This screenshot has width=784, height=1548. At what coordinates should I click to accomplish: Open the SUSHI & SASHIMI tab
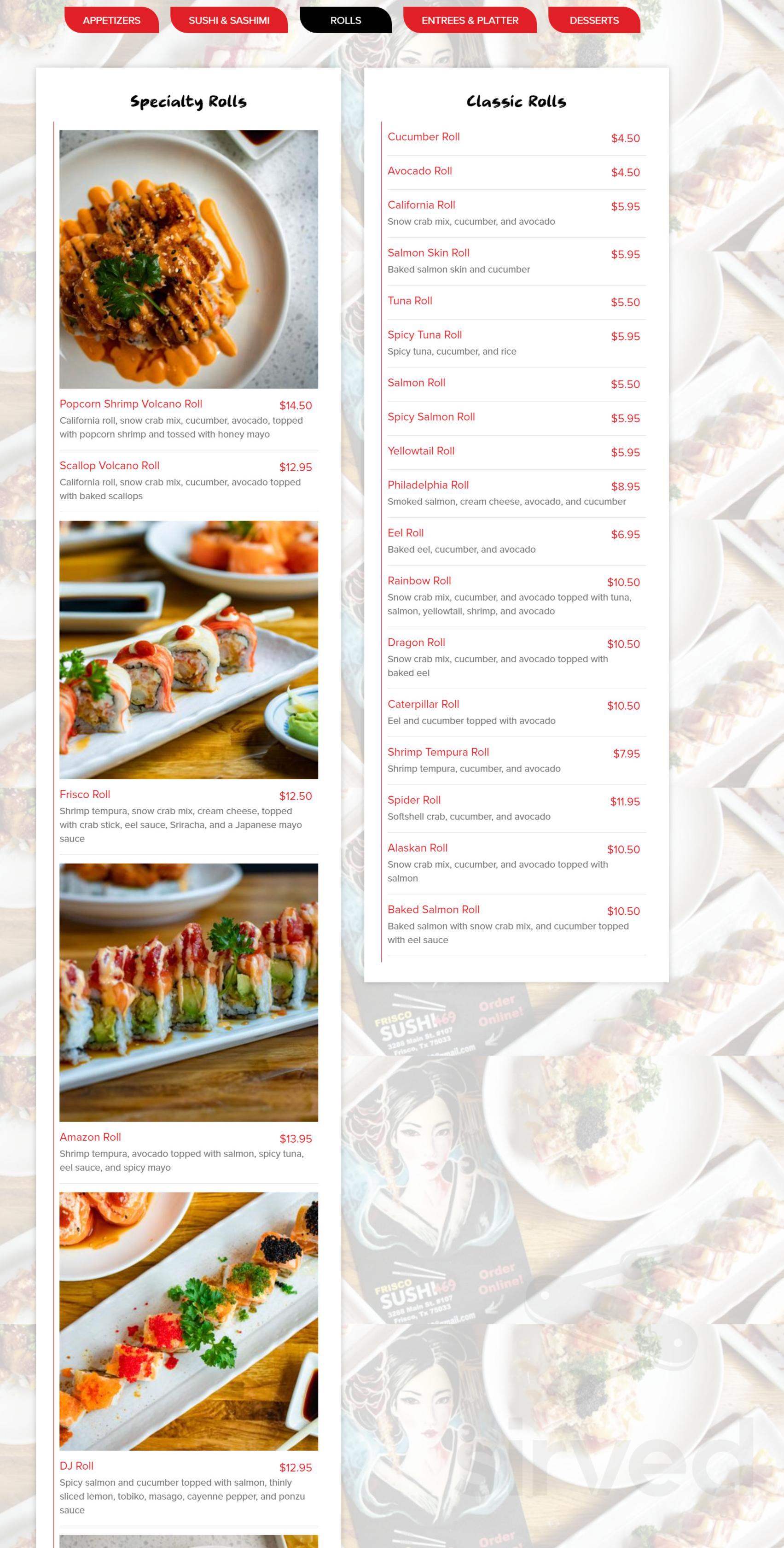tap(231, 20)
